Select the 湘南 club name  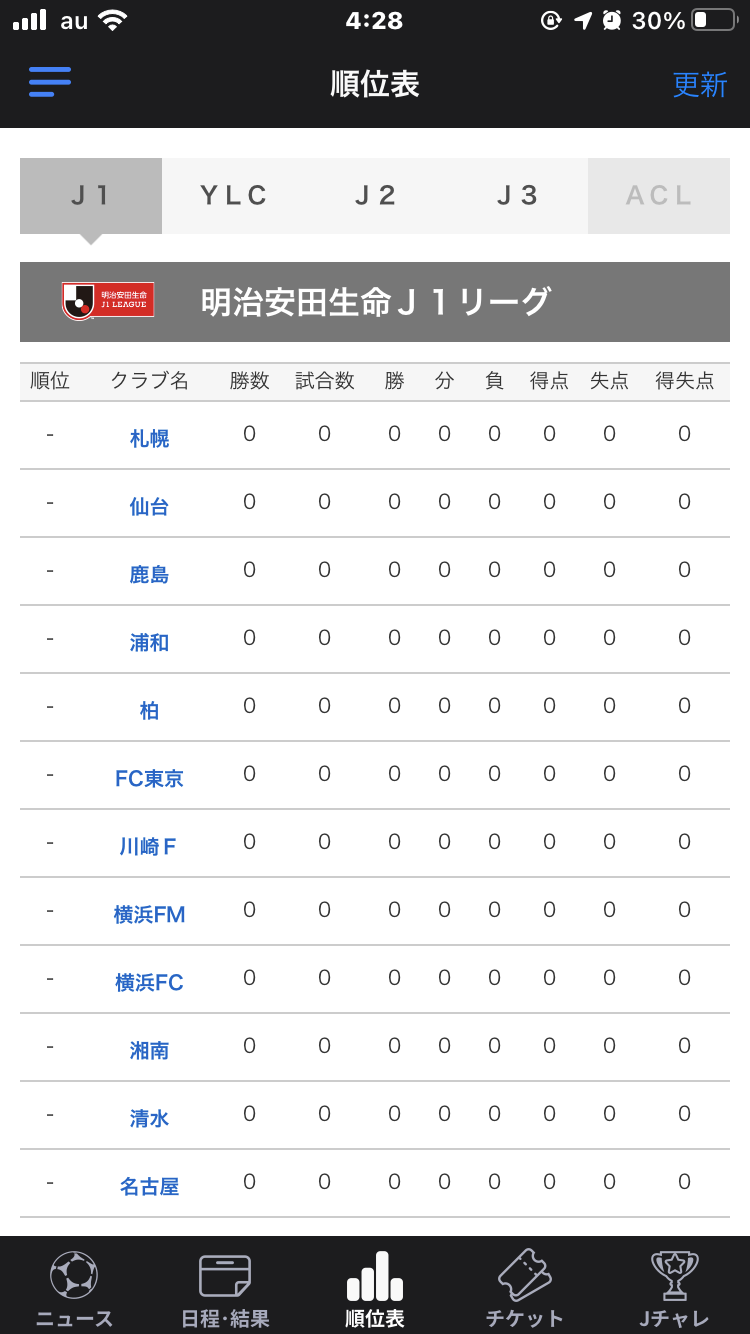click(149, 1050)
